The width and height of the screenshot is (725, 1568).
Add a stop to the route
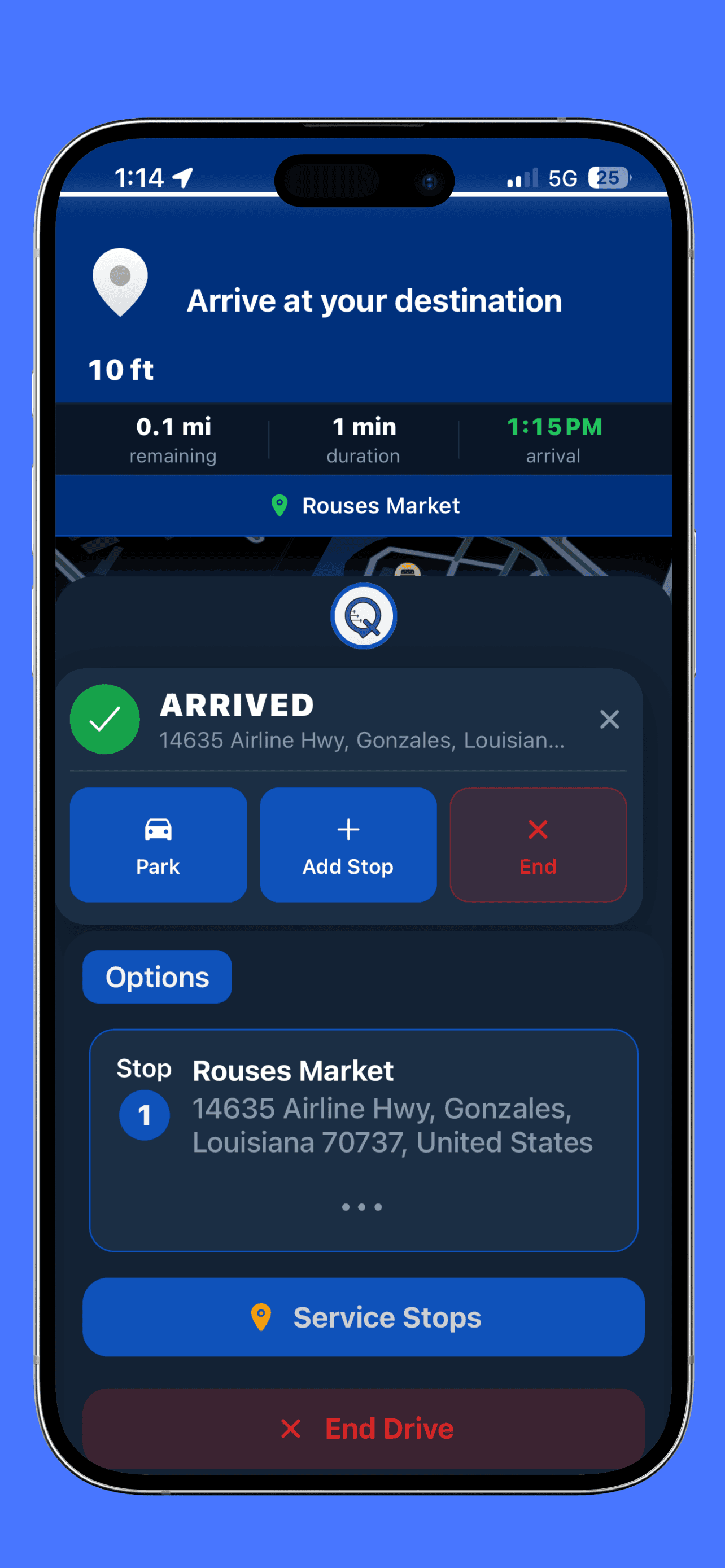coord(348,844)
